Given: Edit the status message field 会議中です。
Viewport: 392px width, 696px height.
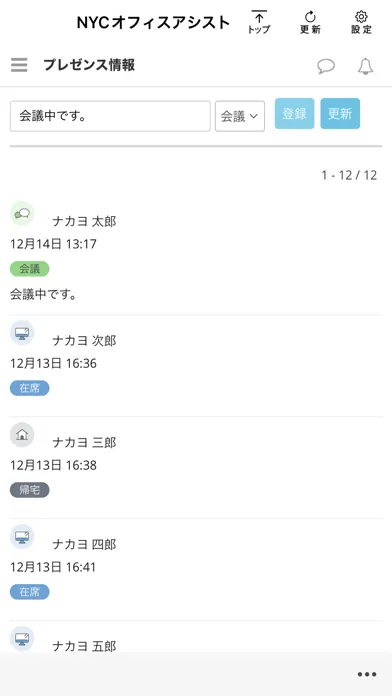Looking at the screenshot, I should pyautogui.click(x=110, y=116).
